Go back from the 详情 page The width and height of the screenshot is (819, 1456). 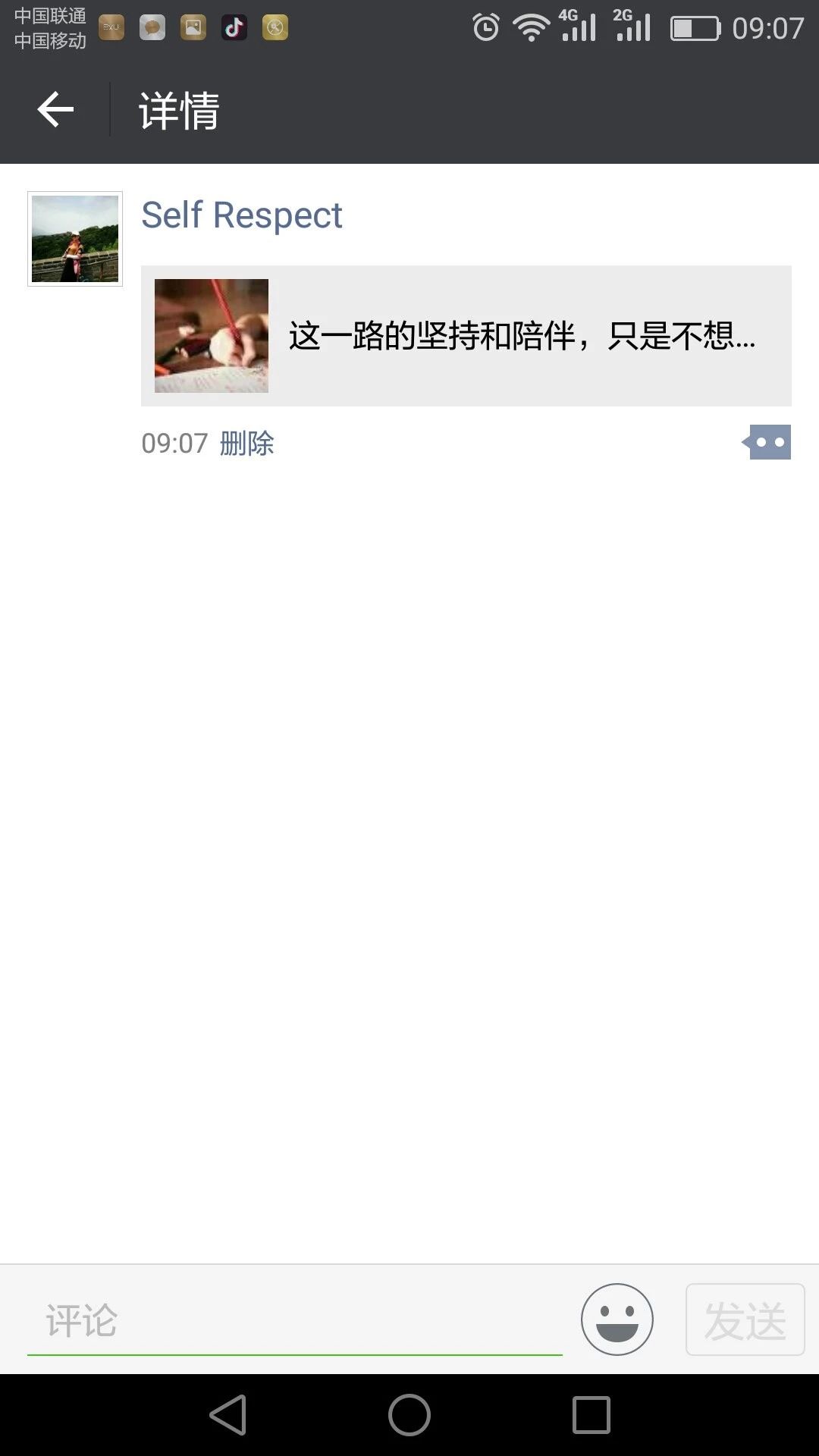click(x=55, y=110)
